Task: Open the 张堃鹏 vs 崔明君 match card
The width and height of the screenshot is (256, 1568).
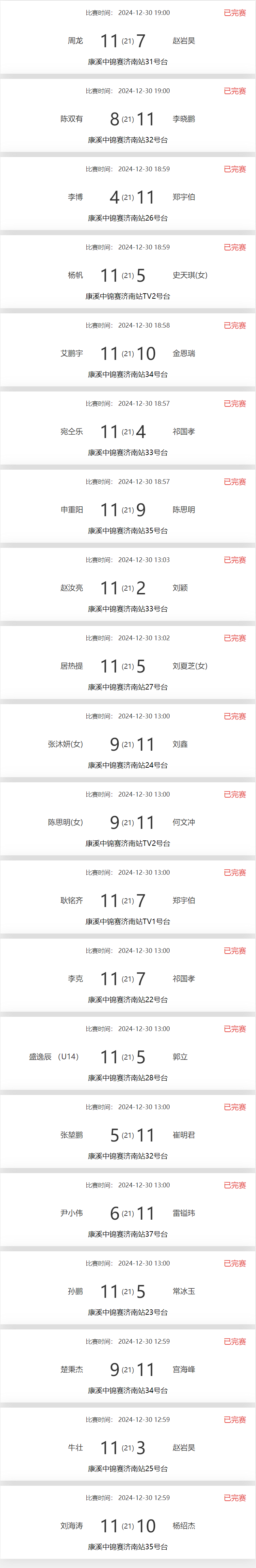Action: (x=128, y=1135)
